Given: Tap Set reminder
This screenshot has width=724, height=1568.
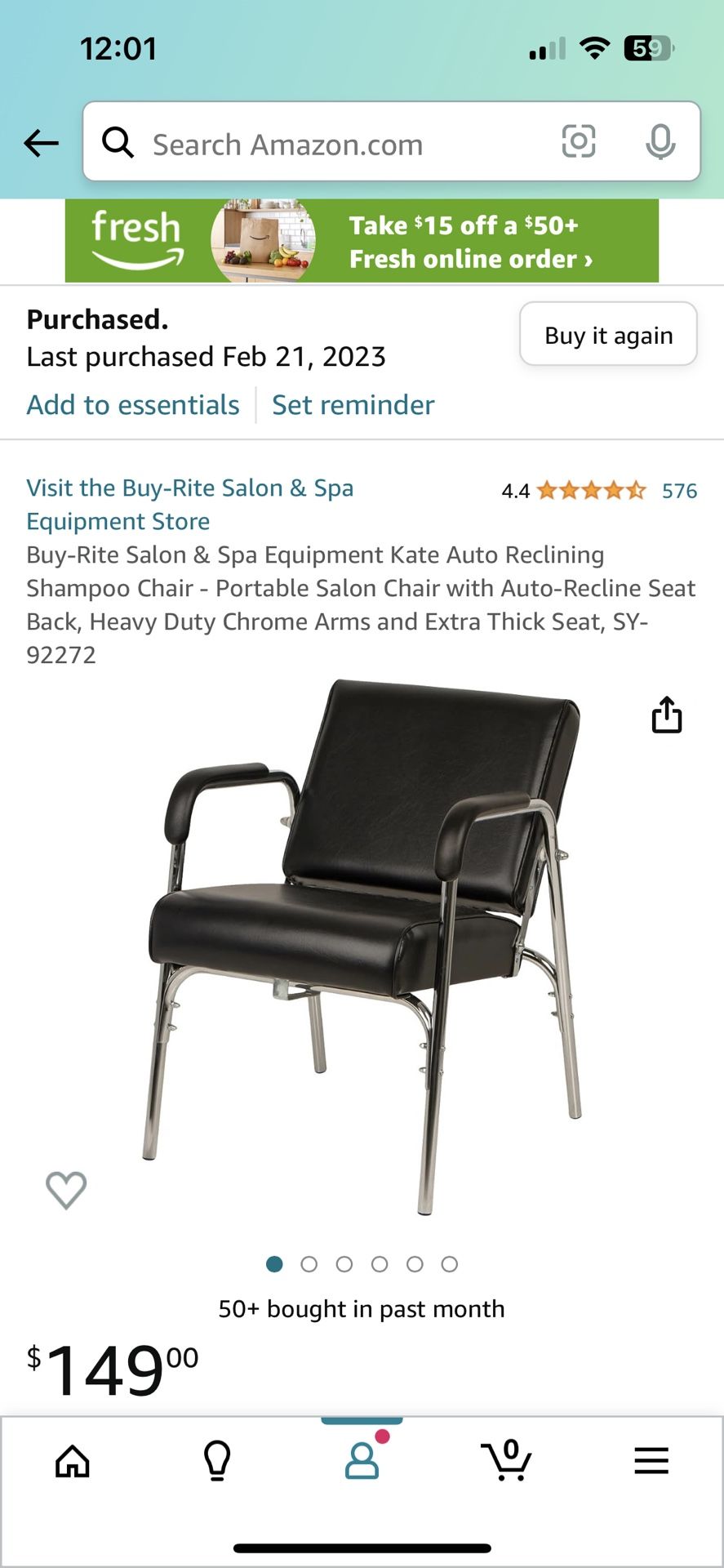Looking at the screenshot, I should click(x=353, y=404).
